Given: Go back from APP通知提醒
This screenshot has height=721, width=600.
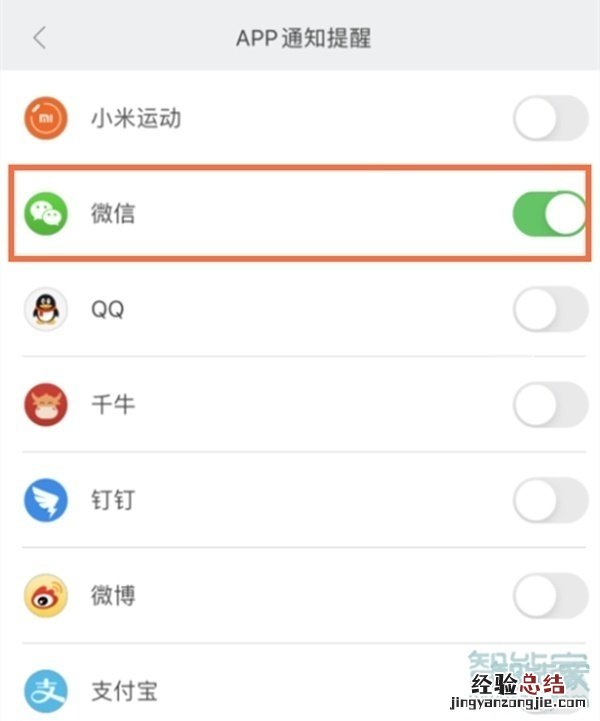Looking at the screenshot, I should (x=40, y=38).
